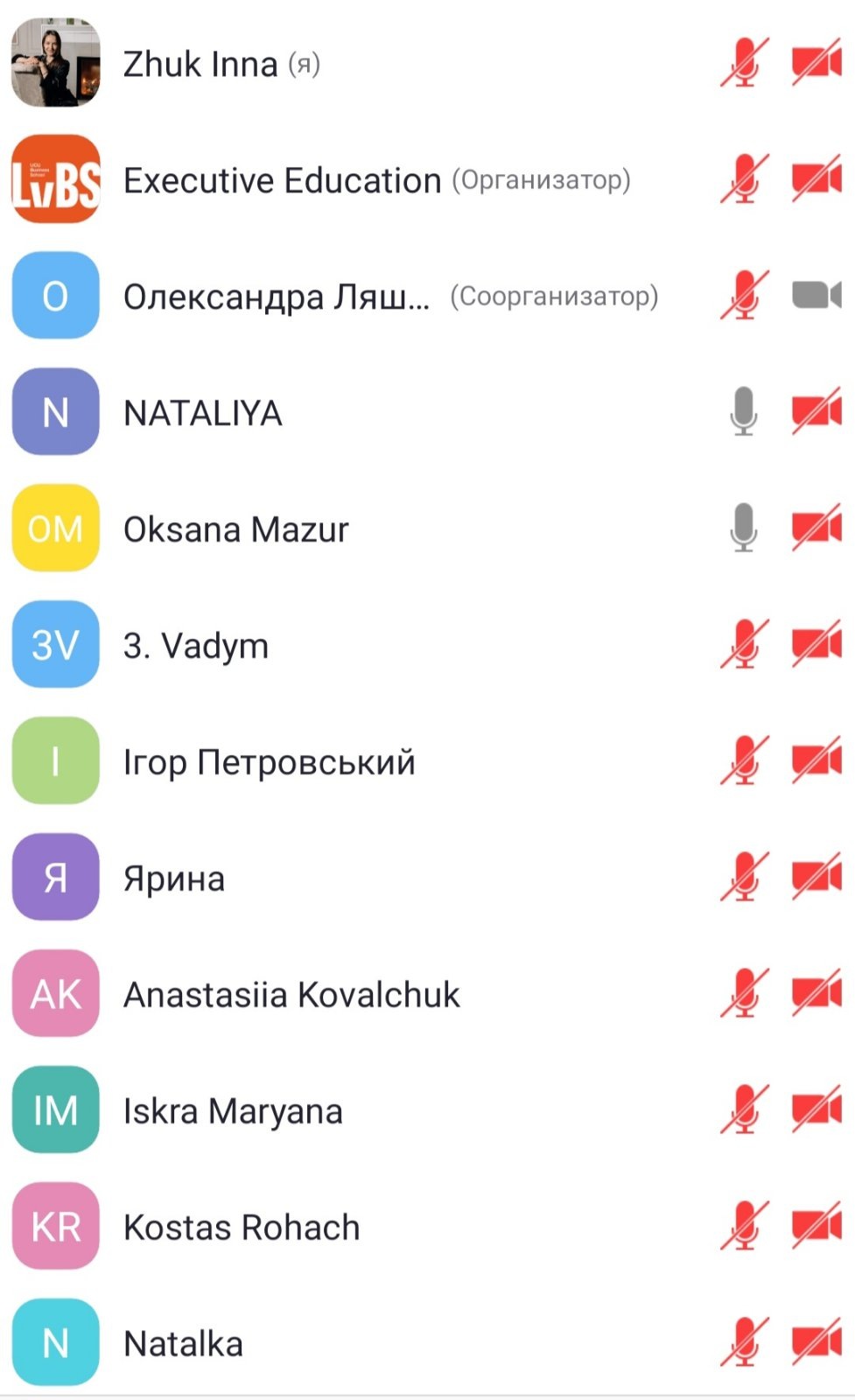Viewport: 855px width, 1400px height.
Task: Tap the microphone icon beside NATALIYA
Action: coord(744,411)
